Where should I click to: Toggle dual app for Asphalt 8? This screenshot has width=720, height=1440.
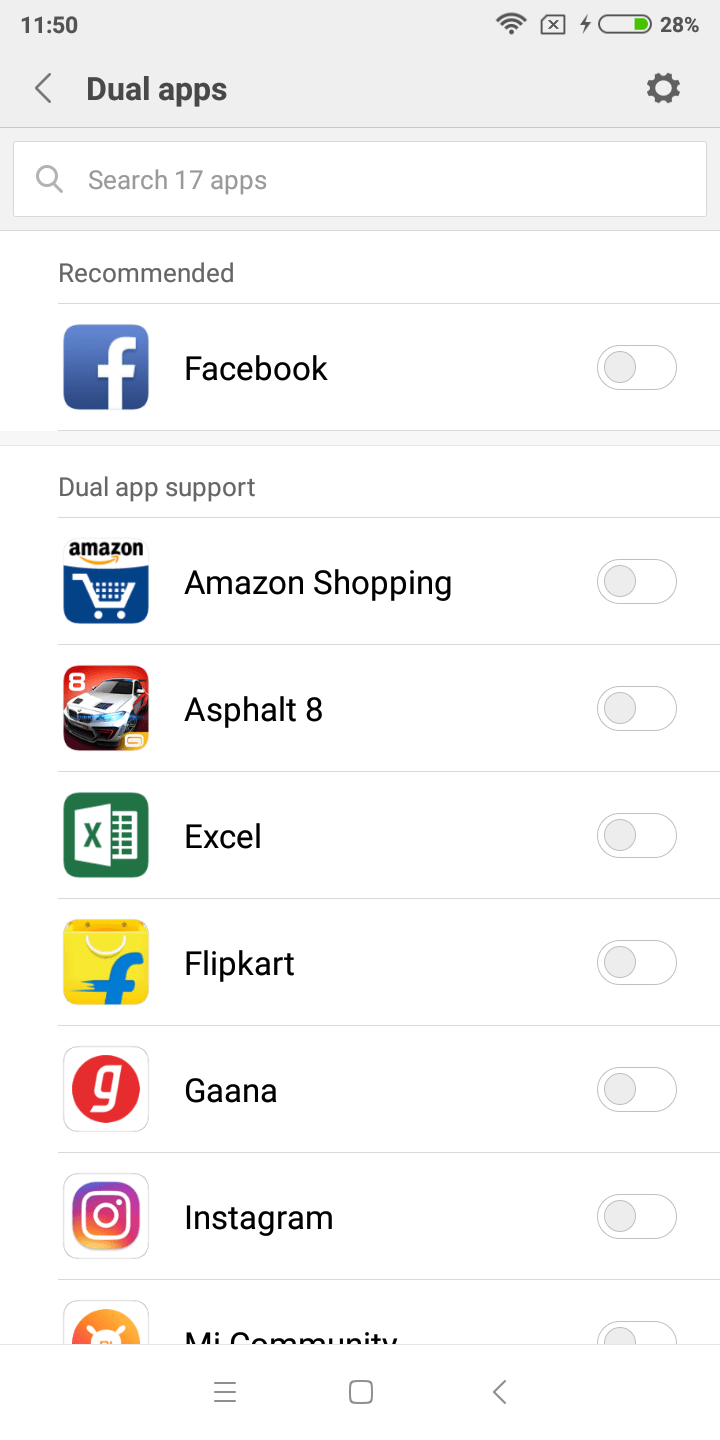point(637,709)
